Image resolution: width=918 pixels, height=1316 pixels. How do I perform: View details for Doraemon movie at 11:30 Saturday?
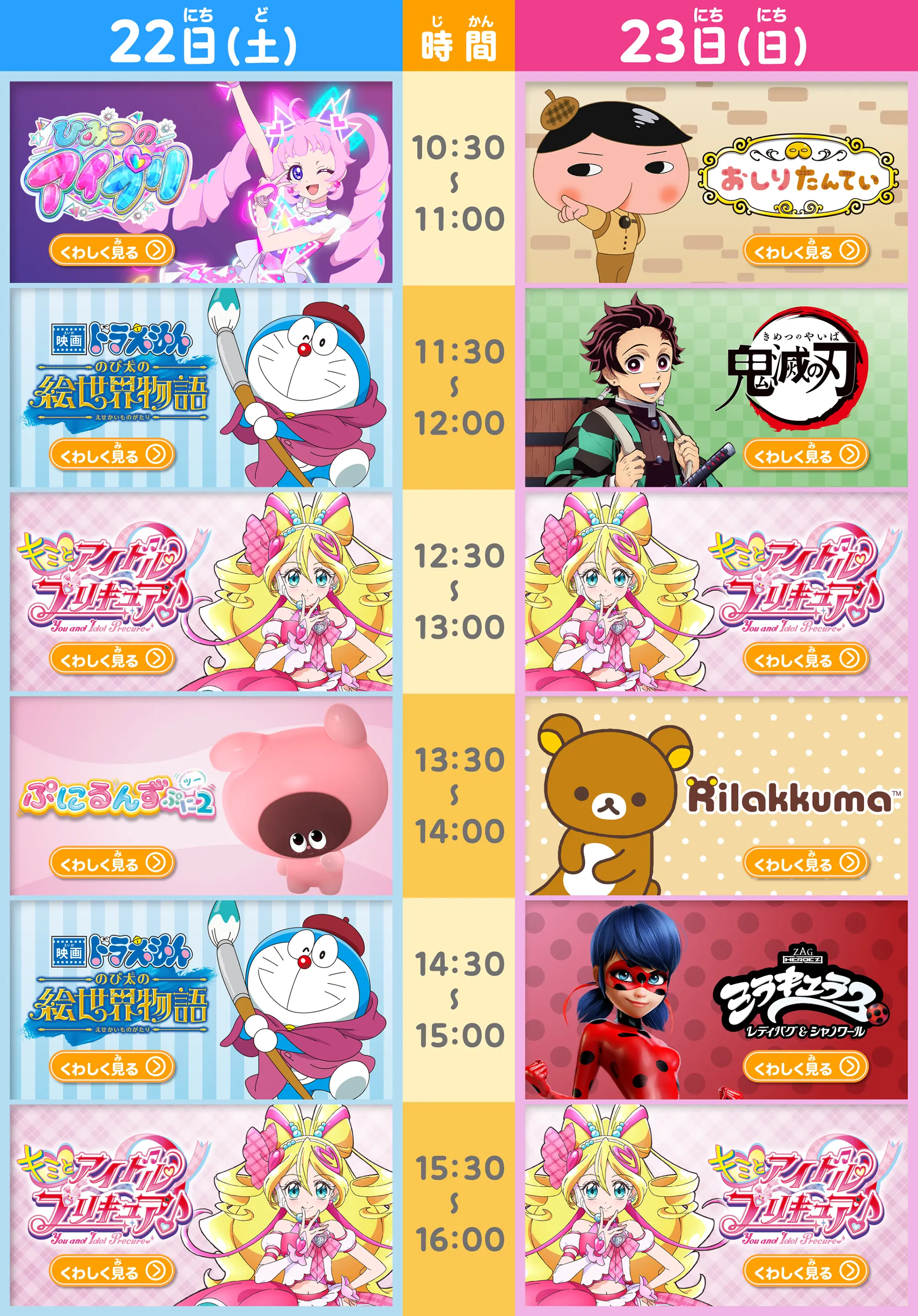pyautogui.click(x=111, y=454)
